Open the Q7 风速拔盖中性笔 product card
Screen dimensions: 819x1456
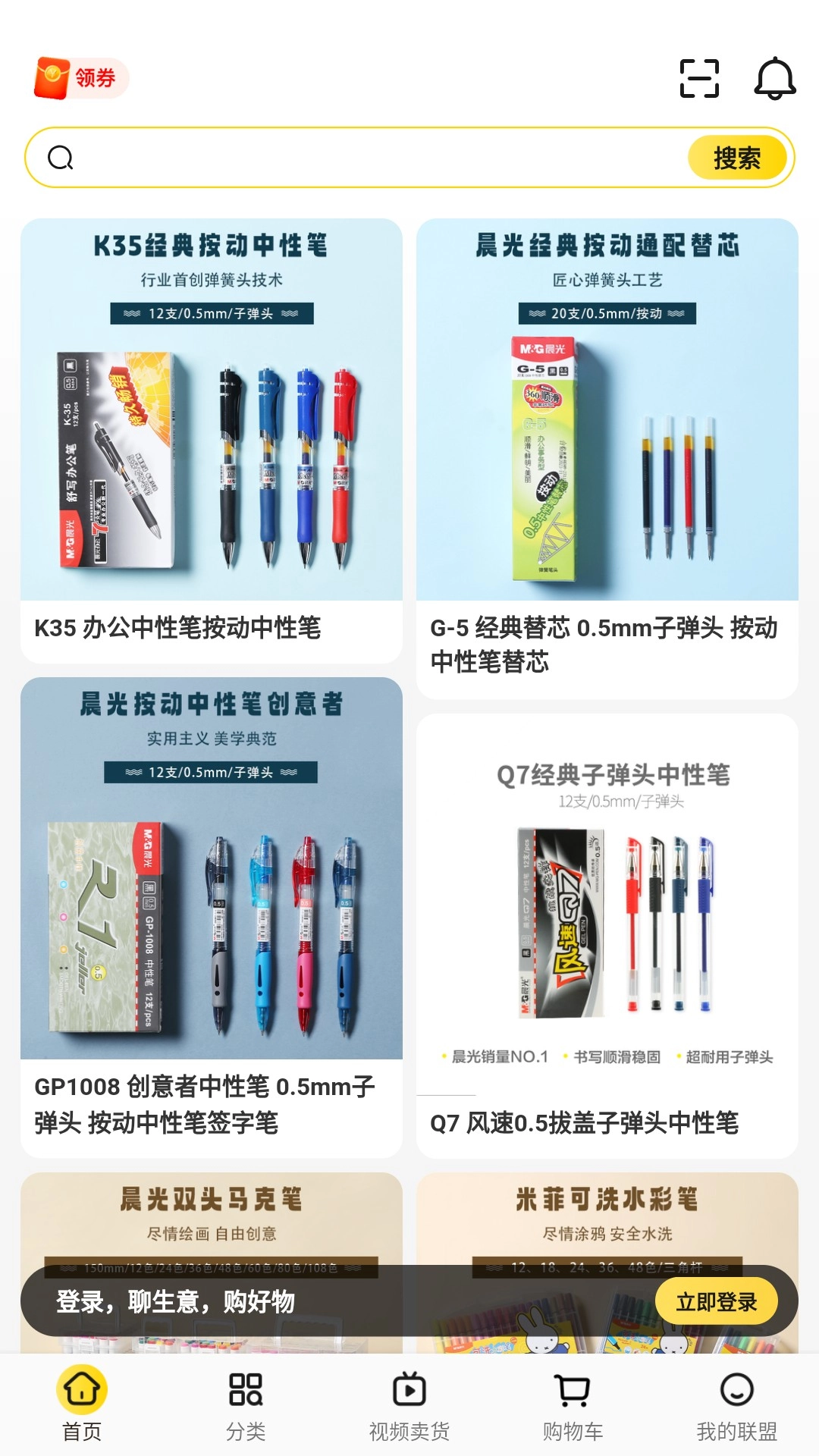click(x=607, y=933)
